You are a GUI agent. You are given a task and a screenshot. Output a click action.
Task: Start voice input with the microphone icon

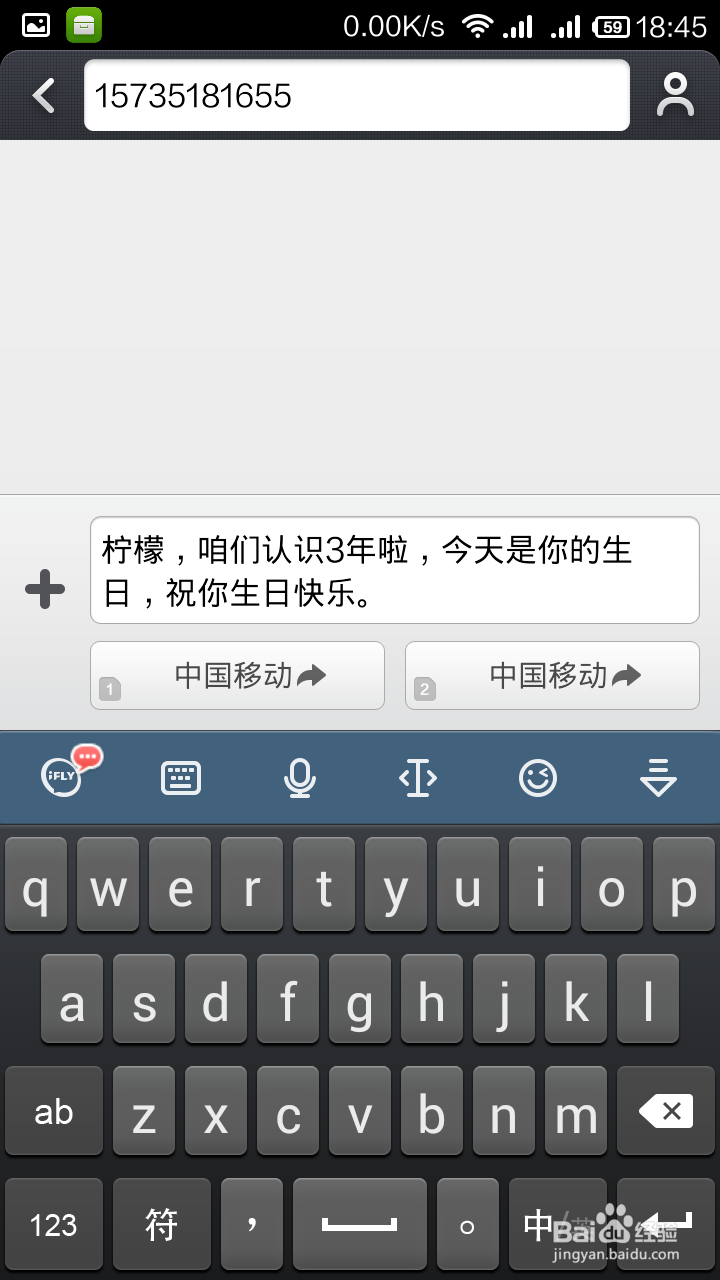coord(299,778)
